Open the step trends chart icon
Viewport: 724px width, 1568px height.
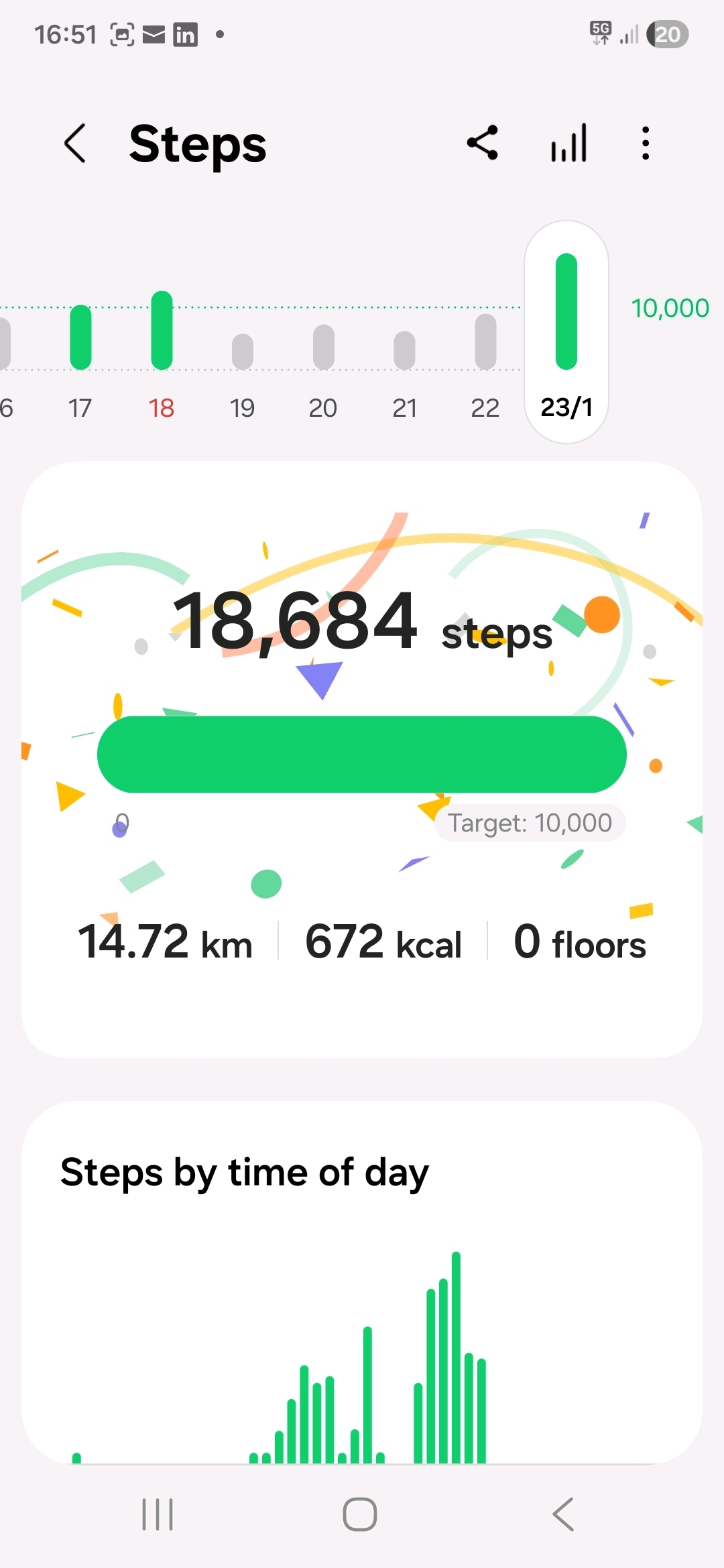click(568, 143)
